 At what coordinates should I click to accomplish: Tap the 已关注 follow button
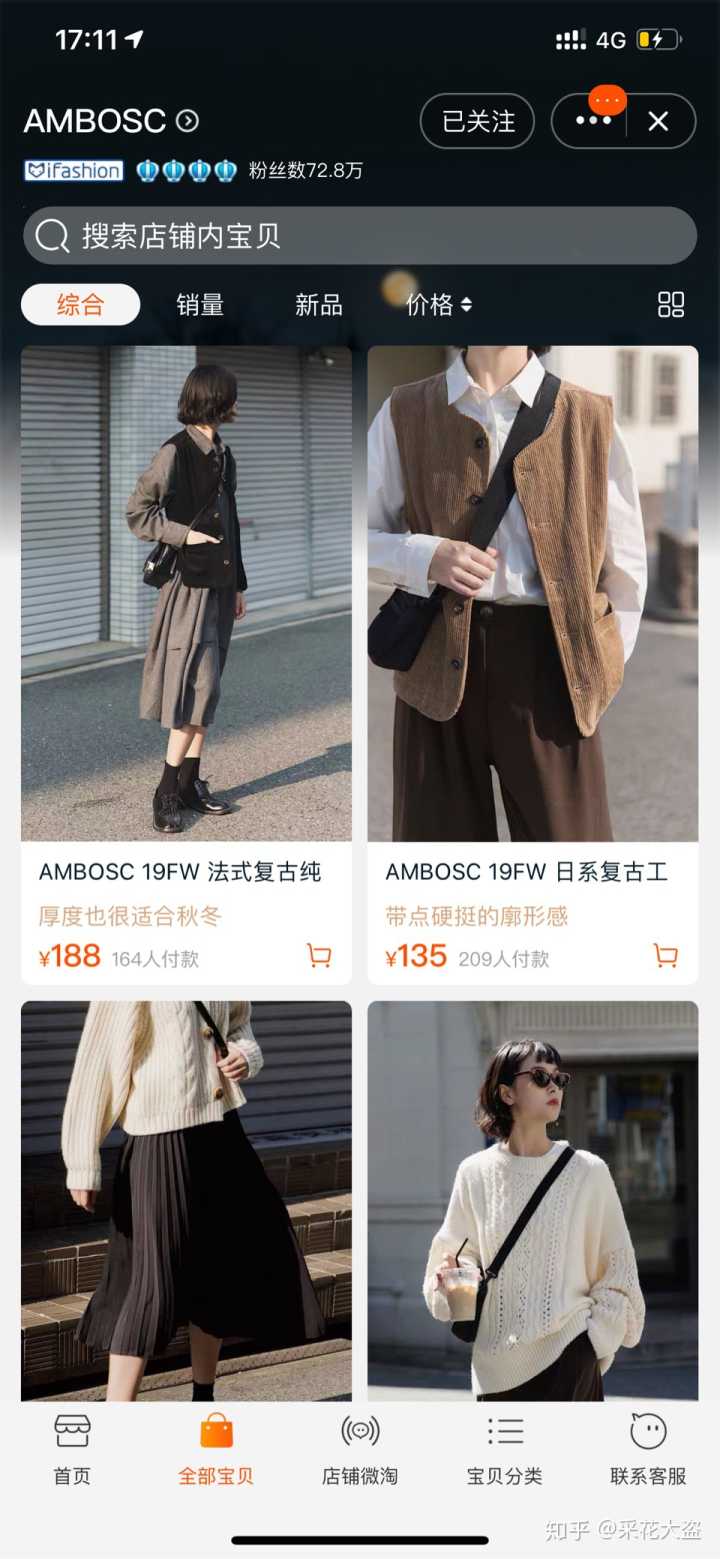477,121
